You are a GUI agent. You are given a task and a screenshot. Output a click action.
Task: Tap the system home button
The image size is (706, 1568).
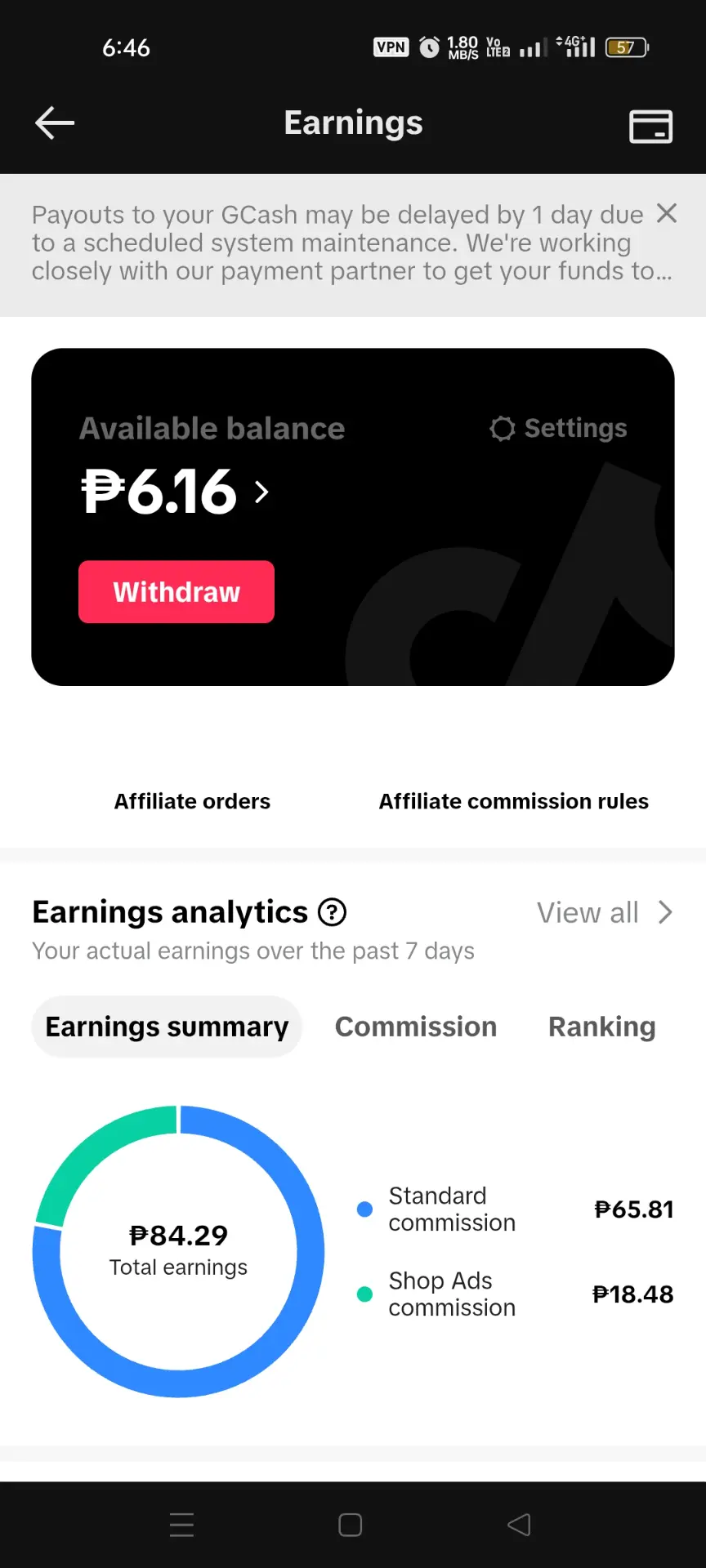pyautogui.click(x=351, y=1525)
